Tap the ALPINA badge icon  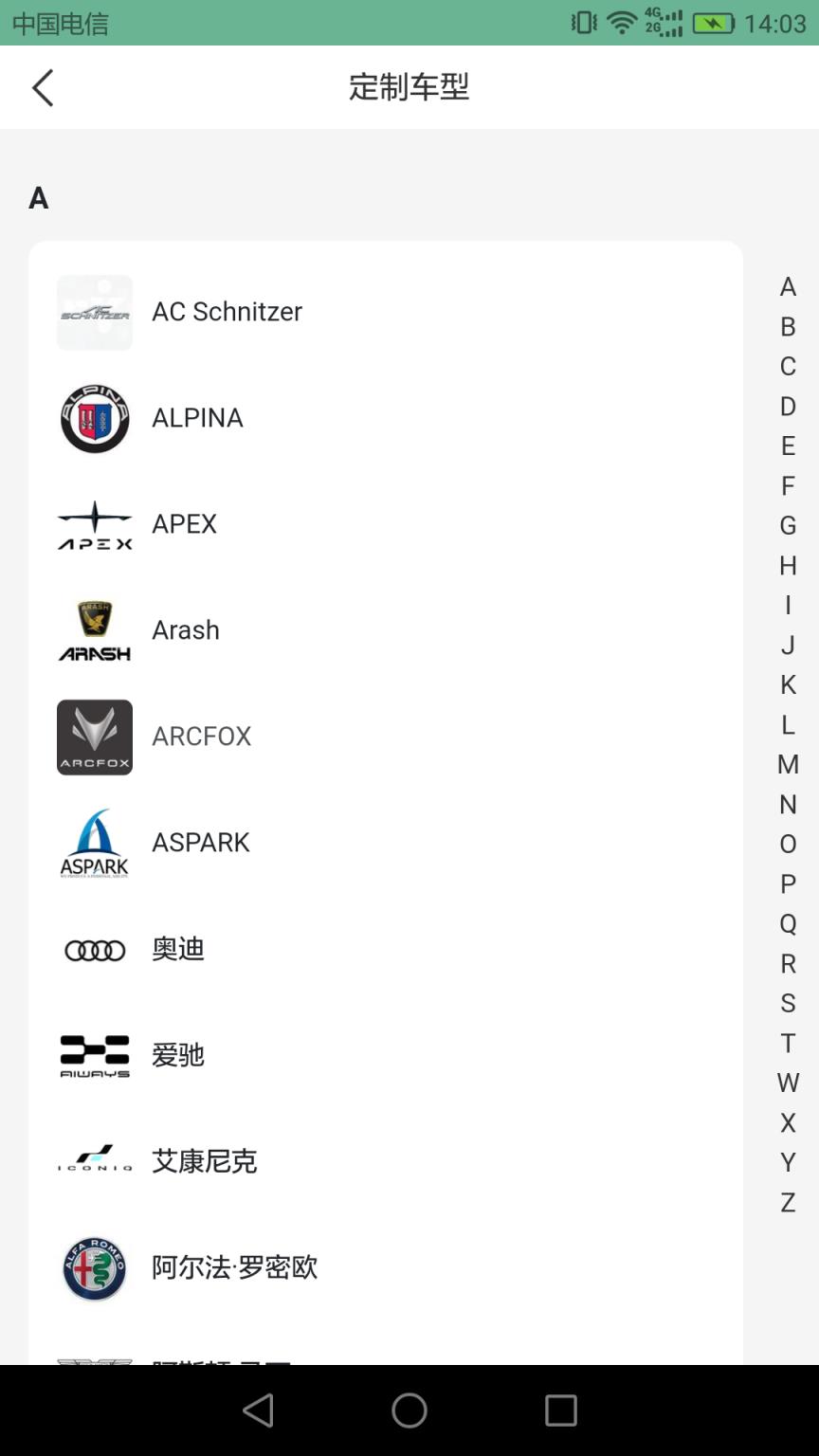pos(95,418)
